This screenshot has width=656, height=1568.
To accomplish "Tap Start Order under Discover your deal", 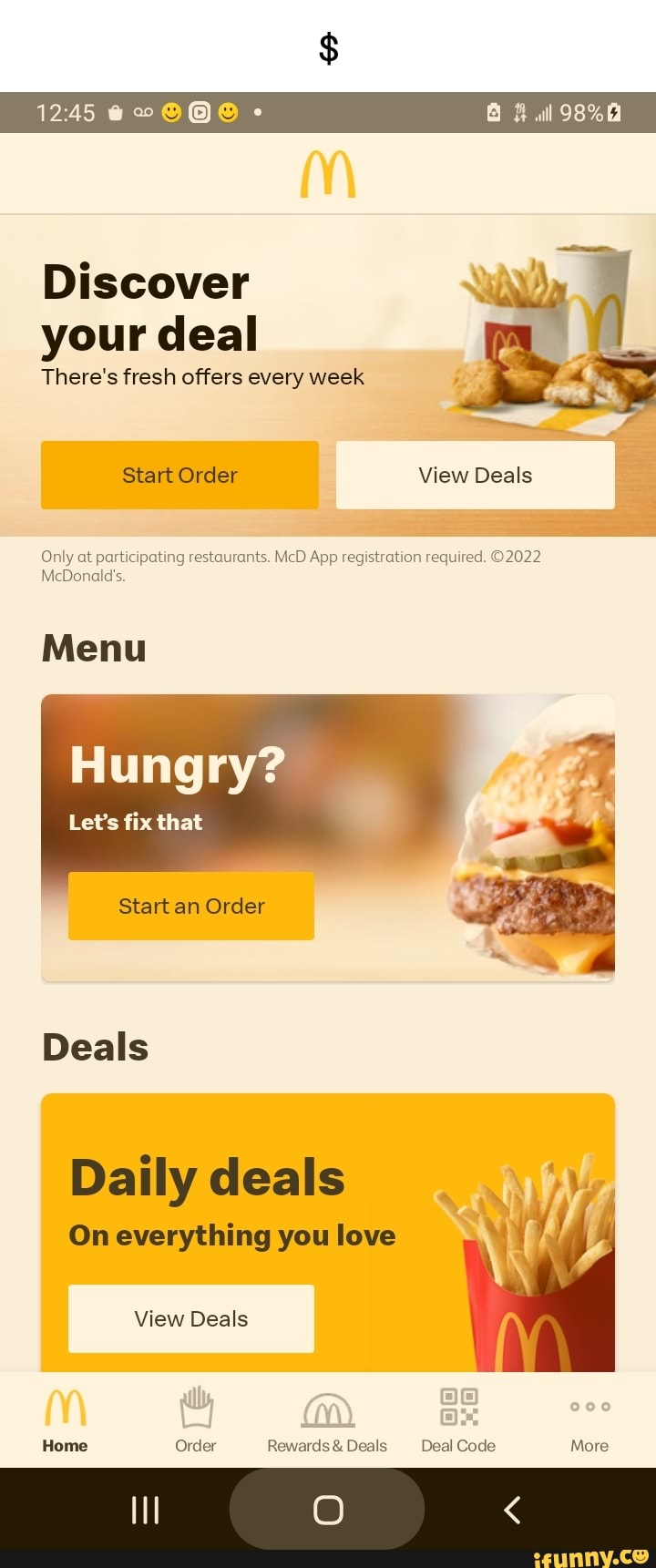I will [x=179, y=475].
